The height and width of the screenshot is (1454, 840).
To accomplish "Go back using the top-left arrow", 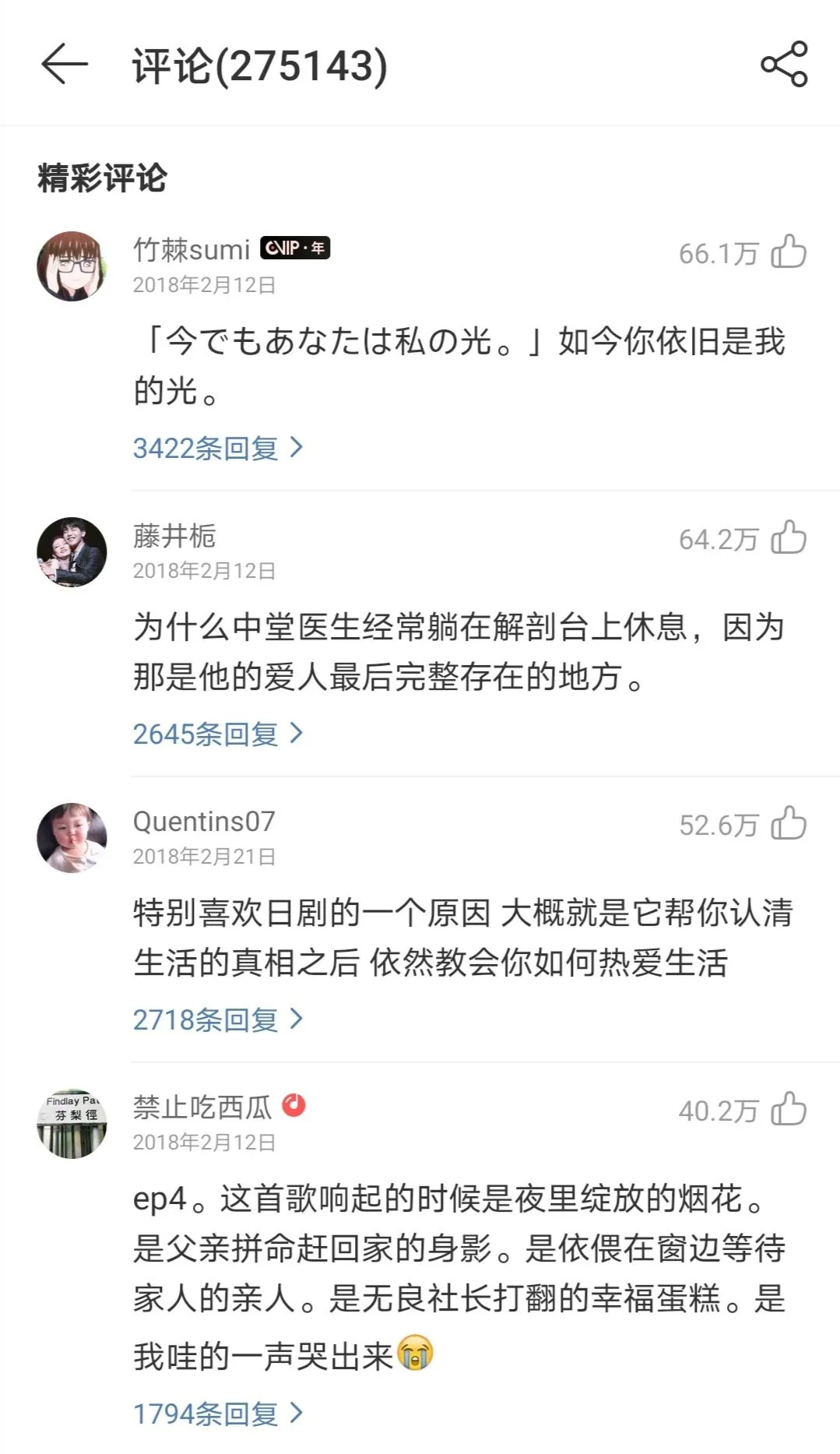I will [x=64, y=64].
